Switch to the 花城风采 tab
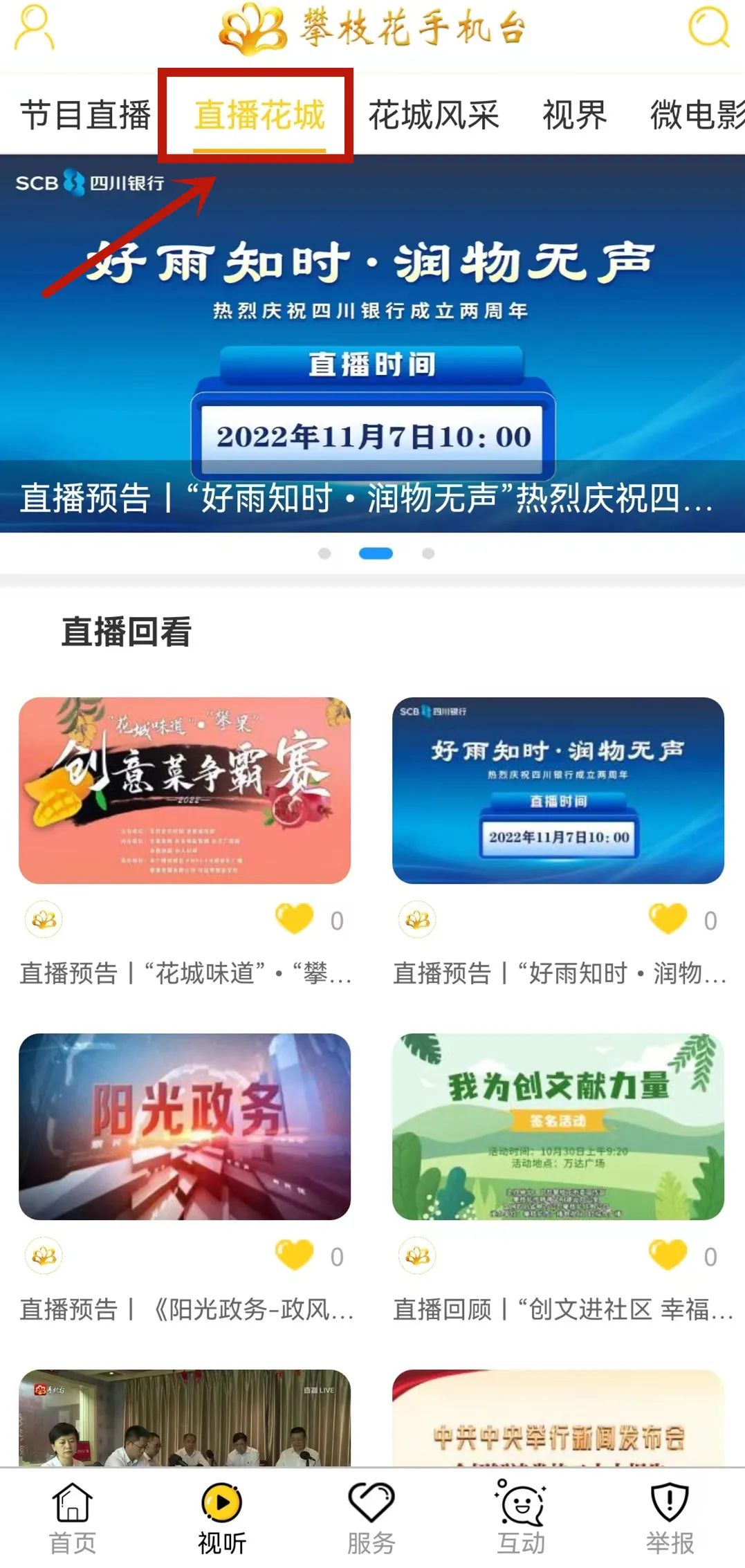Screen dimensions: 745x1568 click(x=433, y=115)
